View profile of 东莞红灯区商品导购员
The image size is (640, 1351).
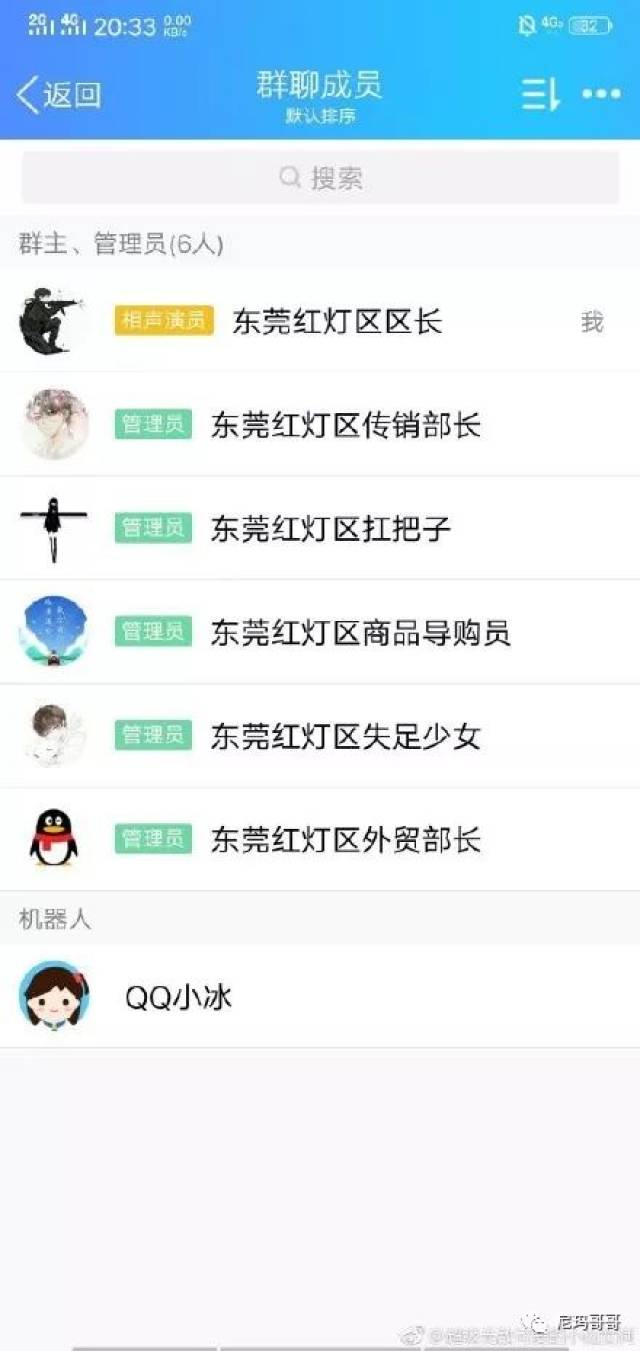(x=360, y=632)
